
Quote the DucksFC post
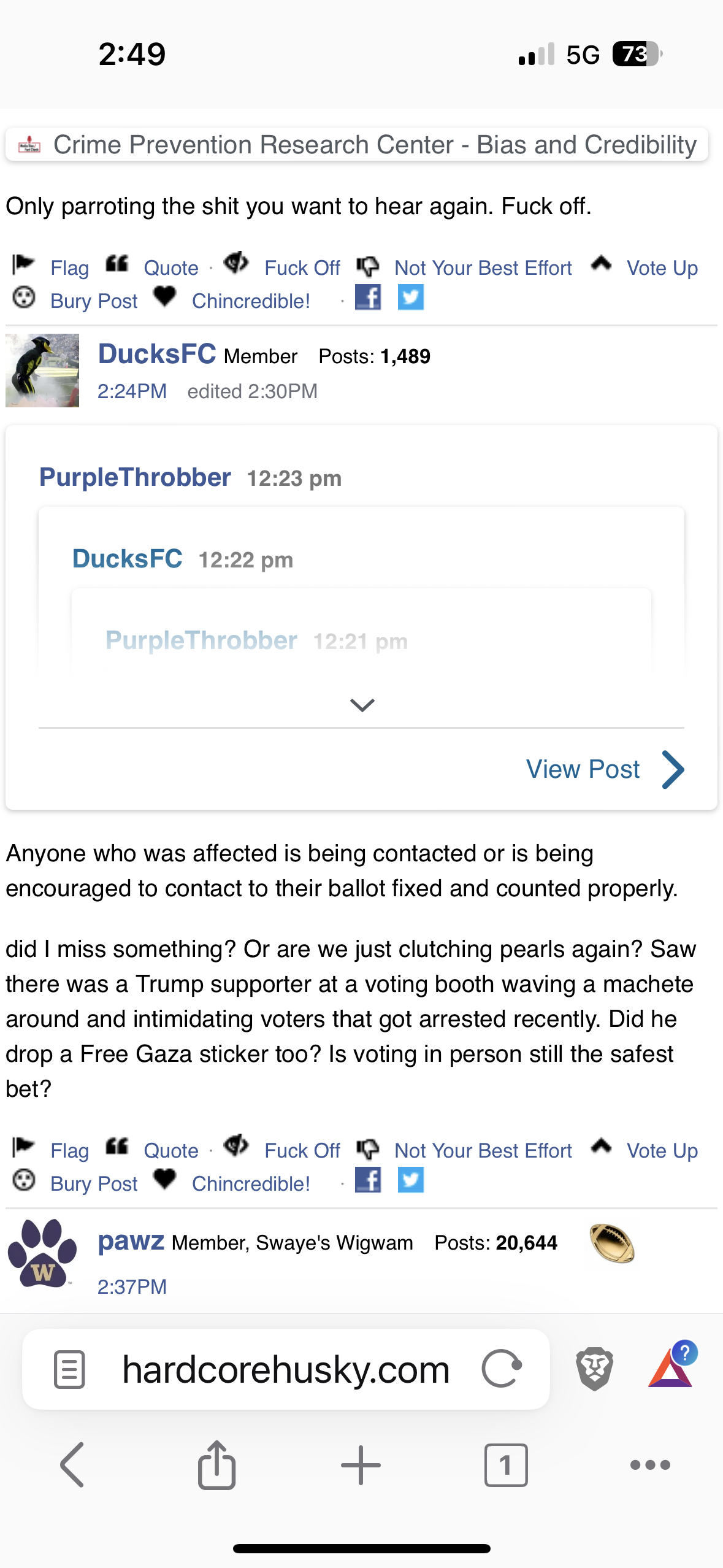(x=170, y=1151)
